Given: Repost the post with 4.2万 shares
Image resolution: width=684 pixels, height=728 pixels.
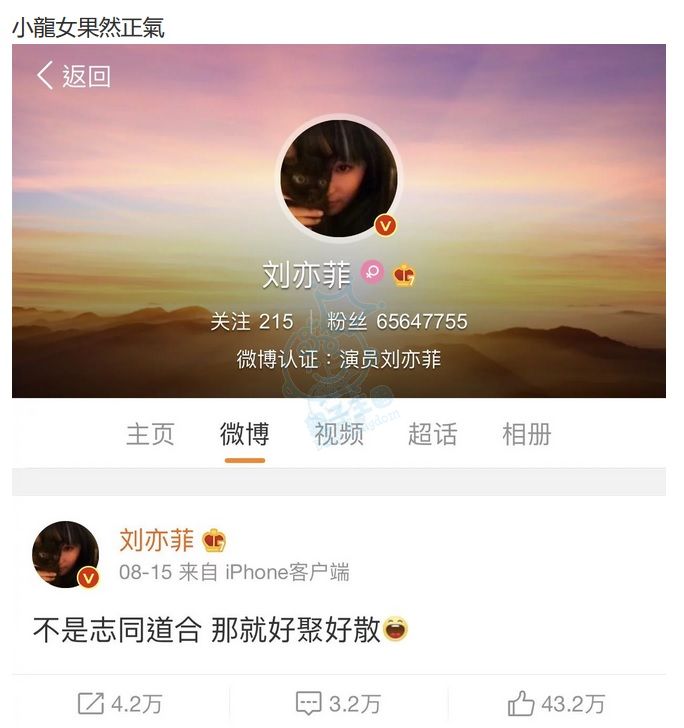Looking at the screenshot, I should click(x=120, y=703).
